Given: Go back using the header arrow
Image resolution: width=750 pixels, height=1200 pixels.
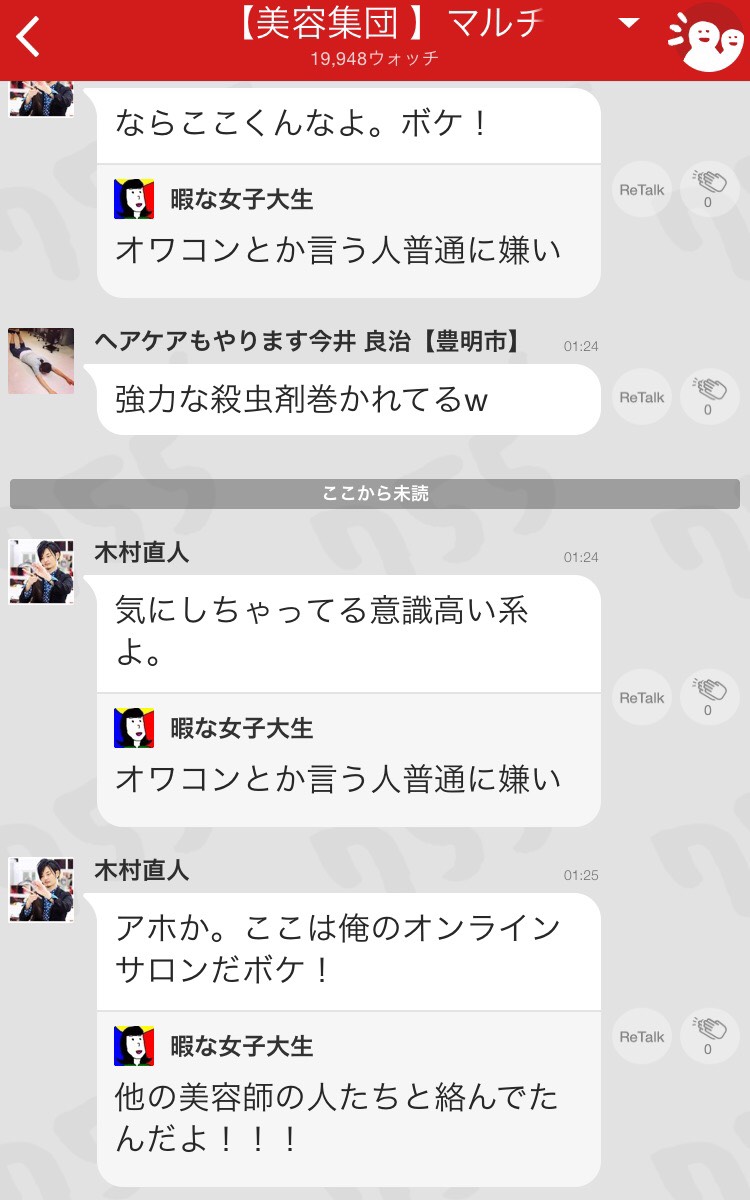Looking at the screenshot, I should click(29, 36).
